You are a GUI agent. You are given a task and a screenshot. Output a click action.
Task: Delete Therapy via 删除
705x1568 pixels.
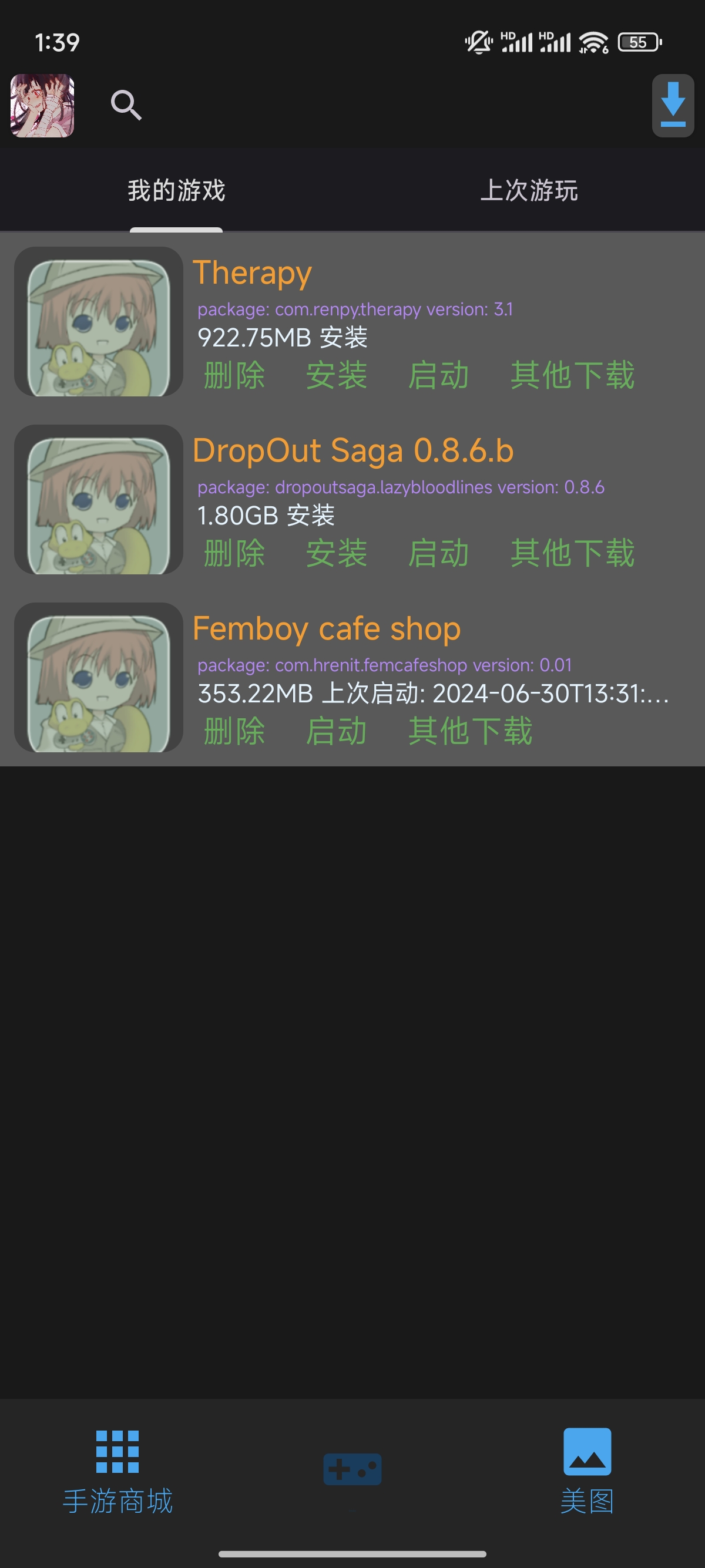[x=234, y=375]
